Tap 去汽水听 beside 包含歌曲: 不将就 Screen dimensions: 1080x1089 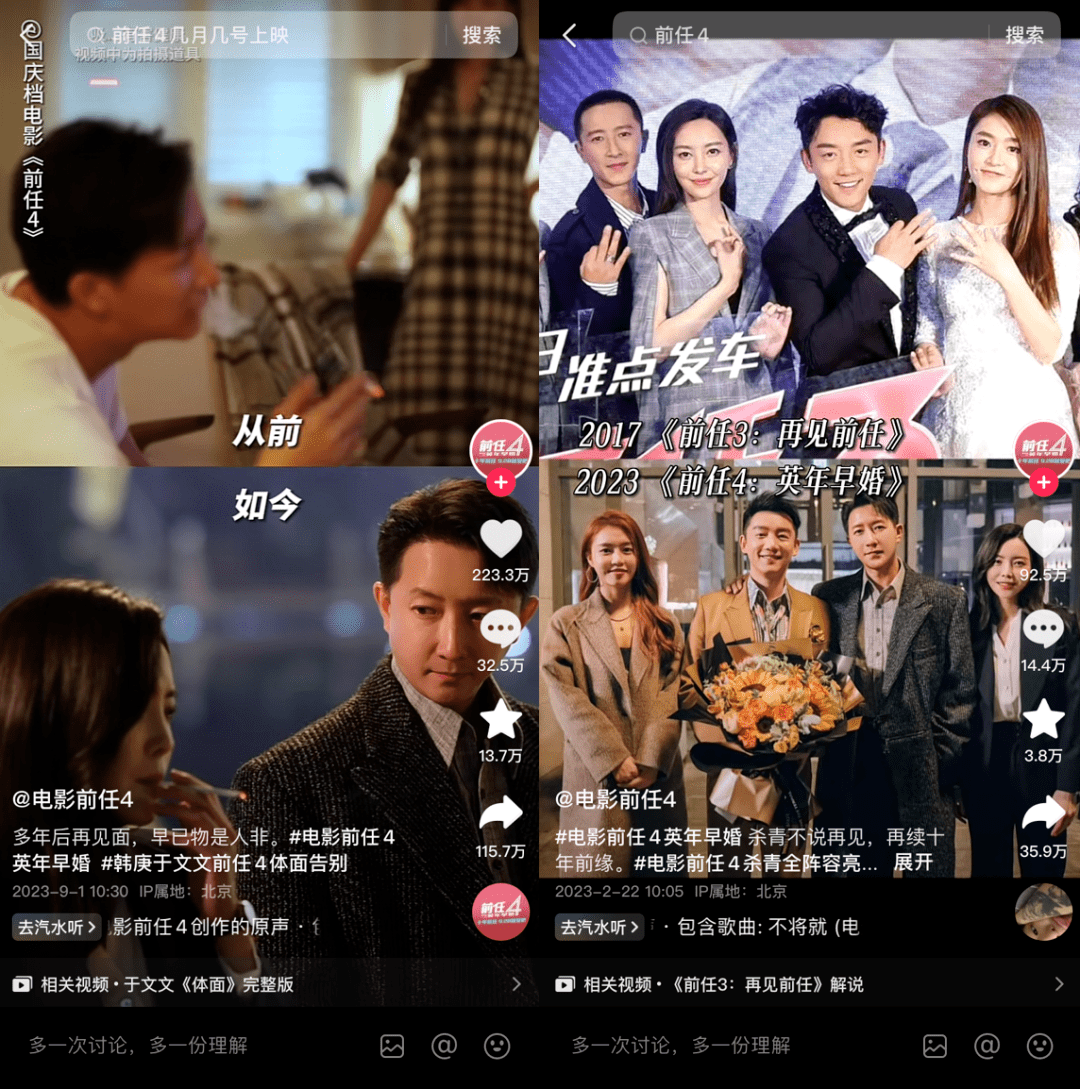click(600, 927)
